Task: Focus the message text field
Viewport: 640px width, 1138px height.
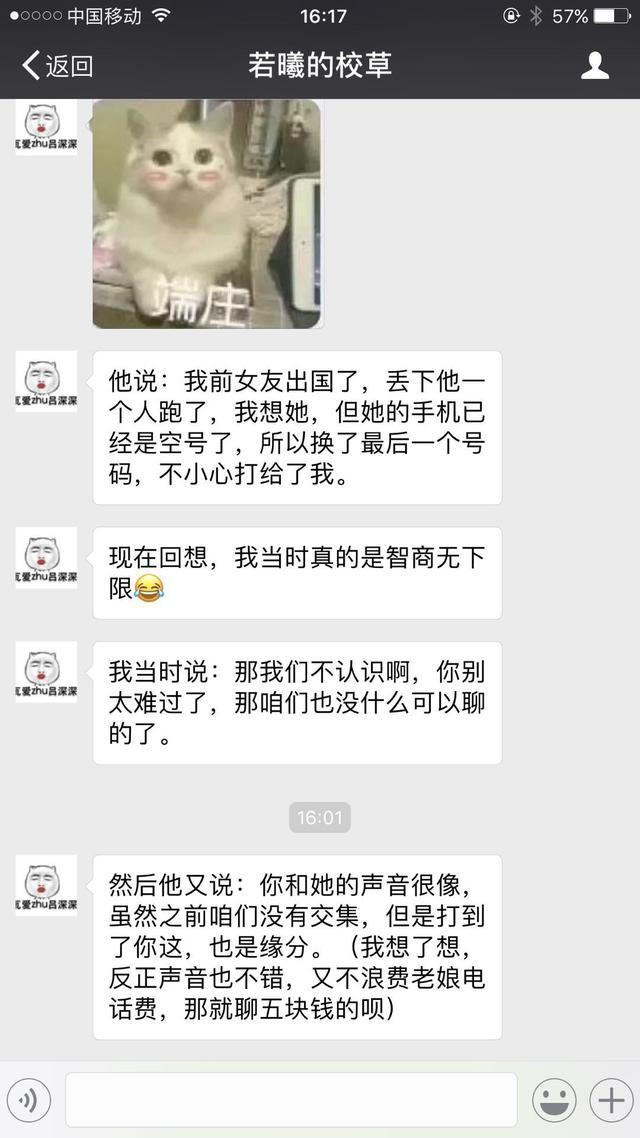Action: [291, 1100]
